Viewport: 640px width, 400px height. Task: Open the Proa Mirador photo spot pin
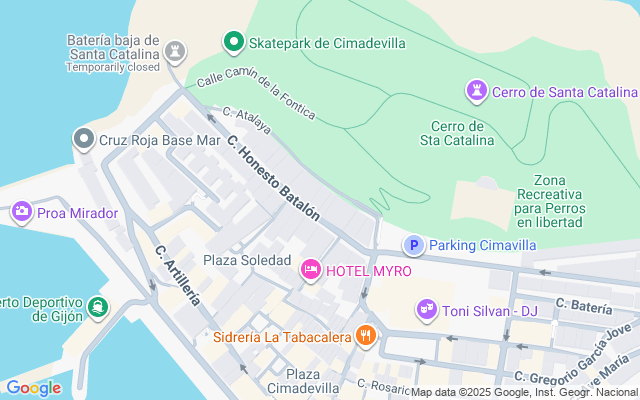[x=21, y=212]
